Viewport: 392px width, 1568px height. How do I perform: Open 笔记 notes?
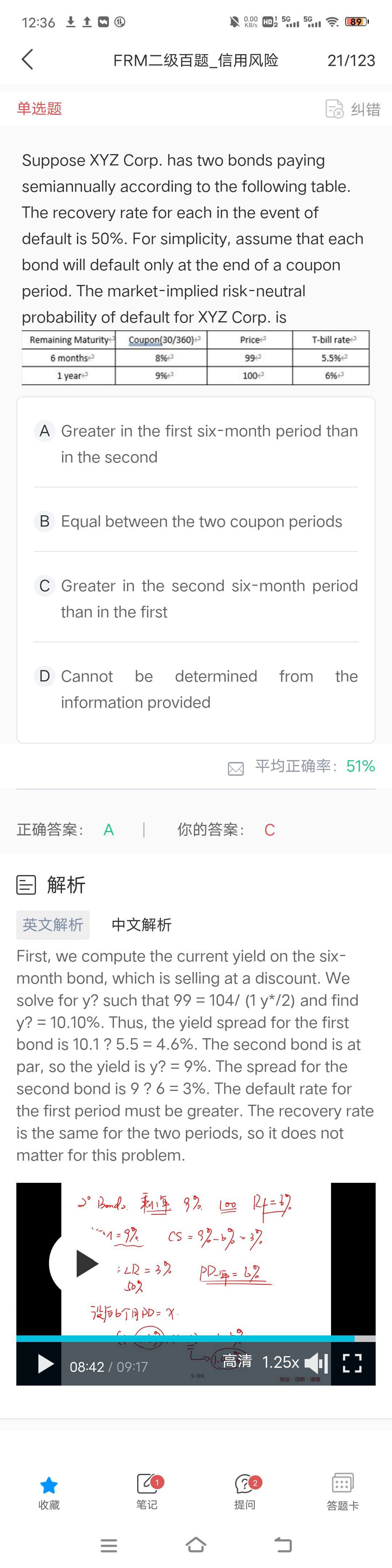click(x=147, y=1491)
